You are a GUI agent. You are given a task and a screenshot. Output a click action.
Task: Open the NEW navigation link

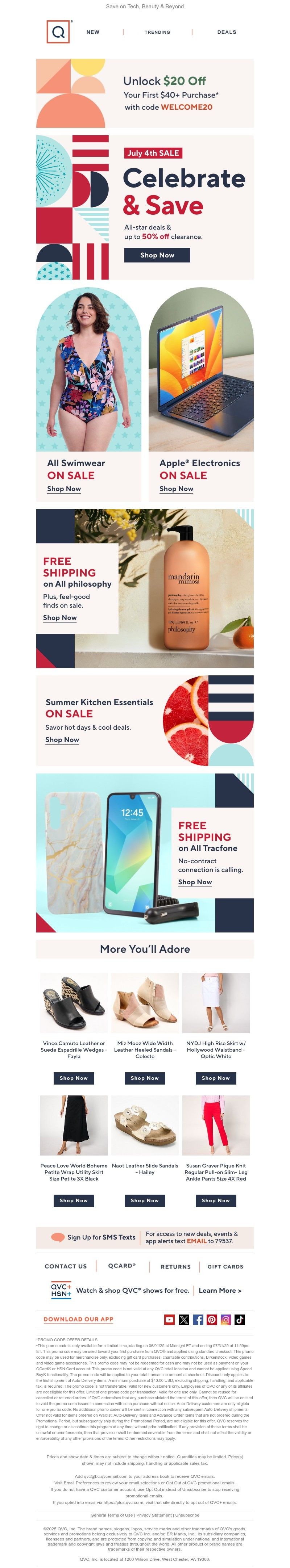click(x=92, y=32)
